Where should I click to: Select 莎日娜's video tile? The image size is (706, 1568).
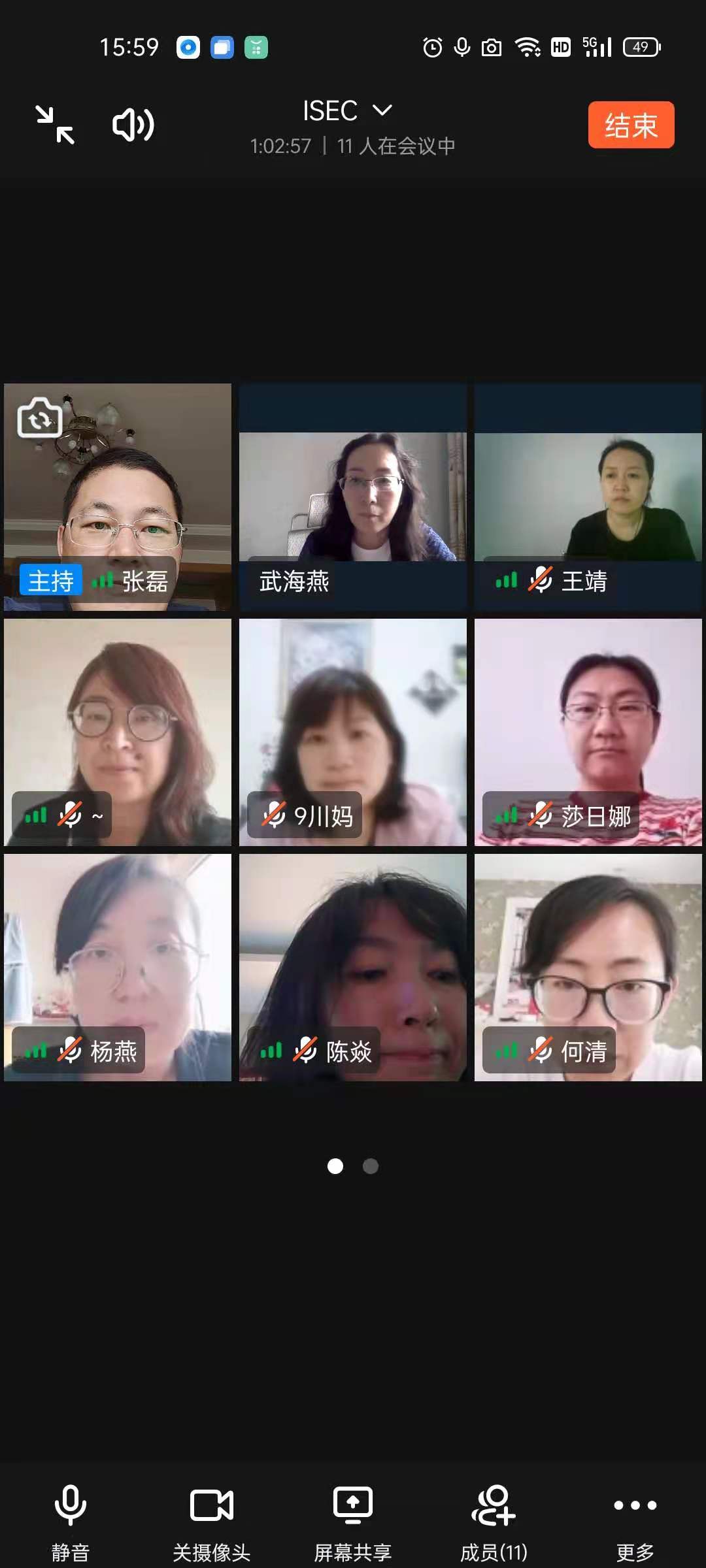click(x=588, y=732)
